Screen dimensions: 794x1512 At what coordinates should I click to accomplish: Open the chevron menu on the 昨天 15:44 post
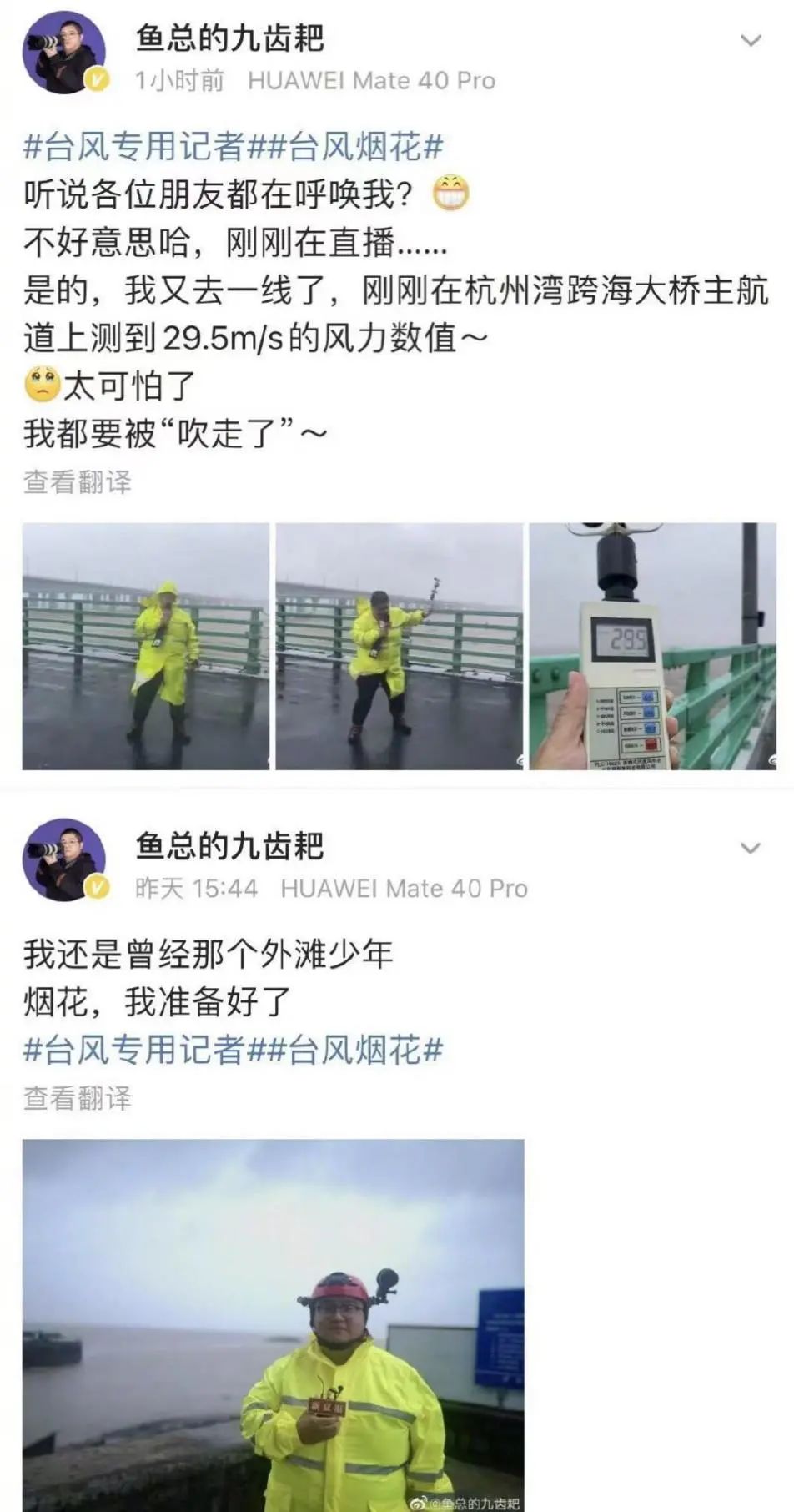pyautogui.click(x=751, y=849)
